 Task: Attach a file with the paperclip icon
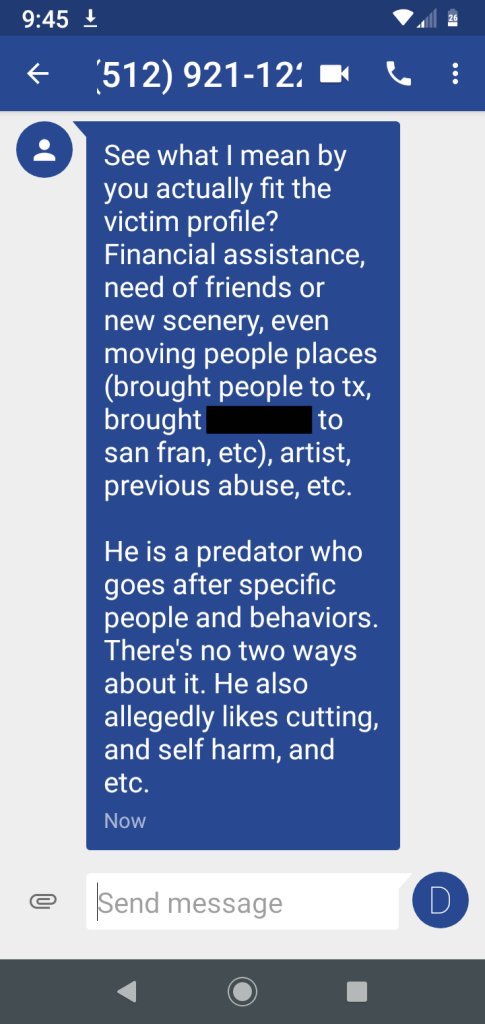click(44, 902)
